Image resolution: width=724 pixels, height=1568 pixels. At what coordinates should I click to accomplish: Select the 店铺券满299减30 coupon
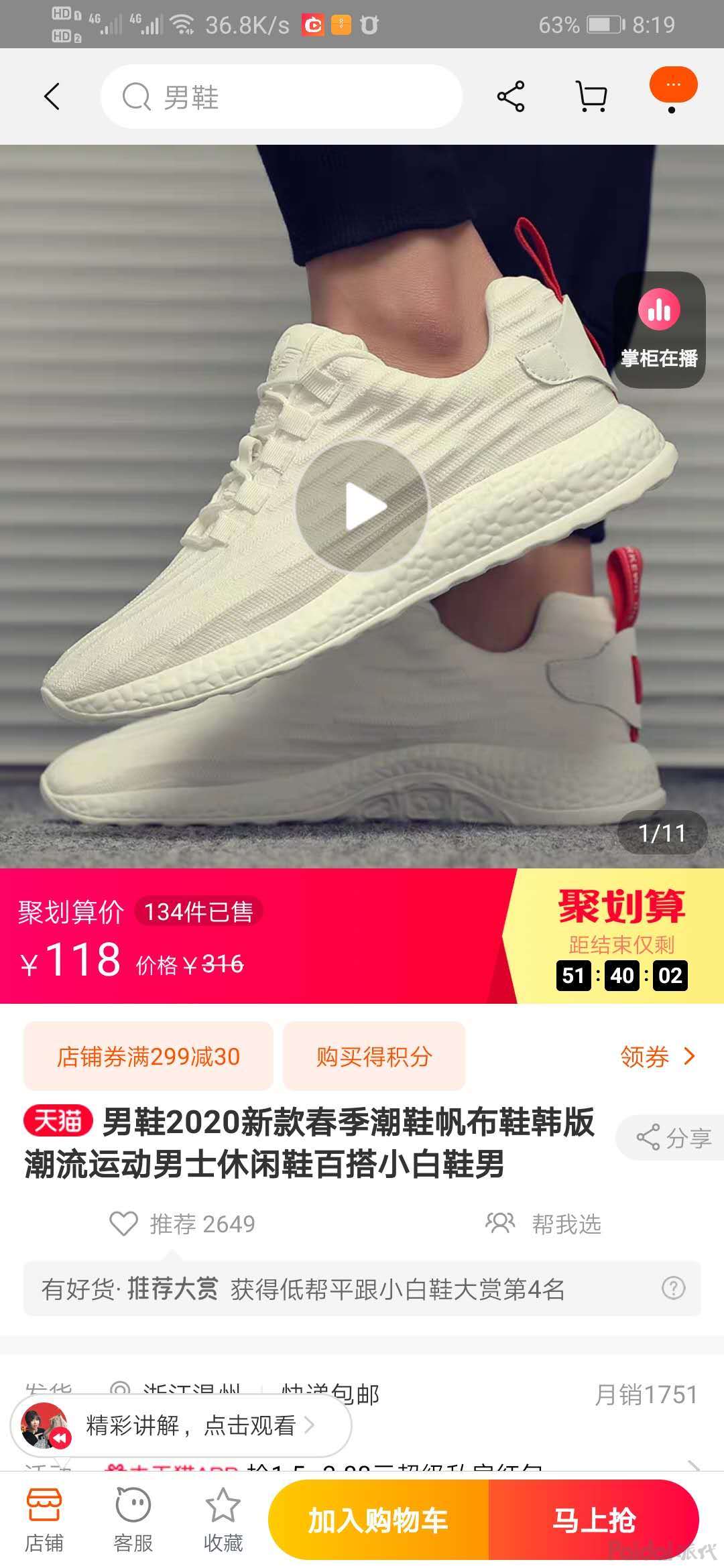(x=148, y=1057)
